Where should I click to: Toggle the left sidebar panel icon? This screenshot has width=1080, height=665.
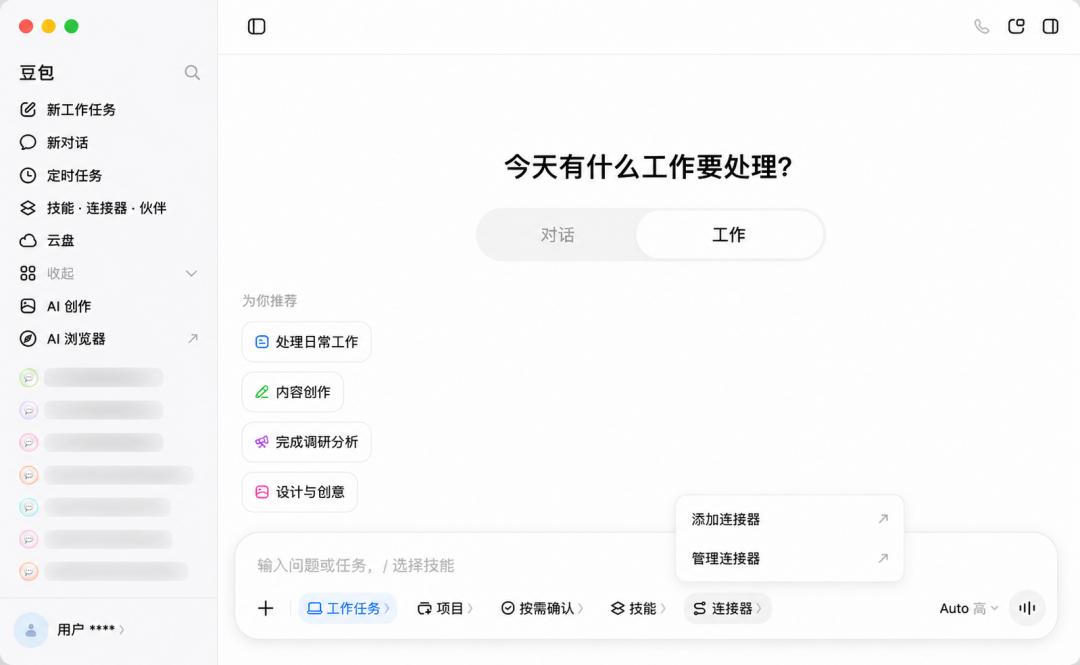[x=256, y=27]
